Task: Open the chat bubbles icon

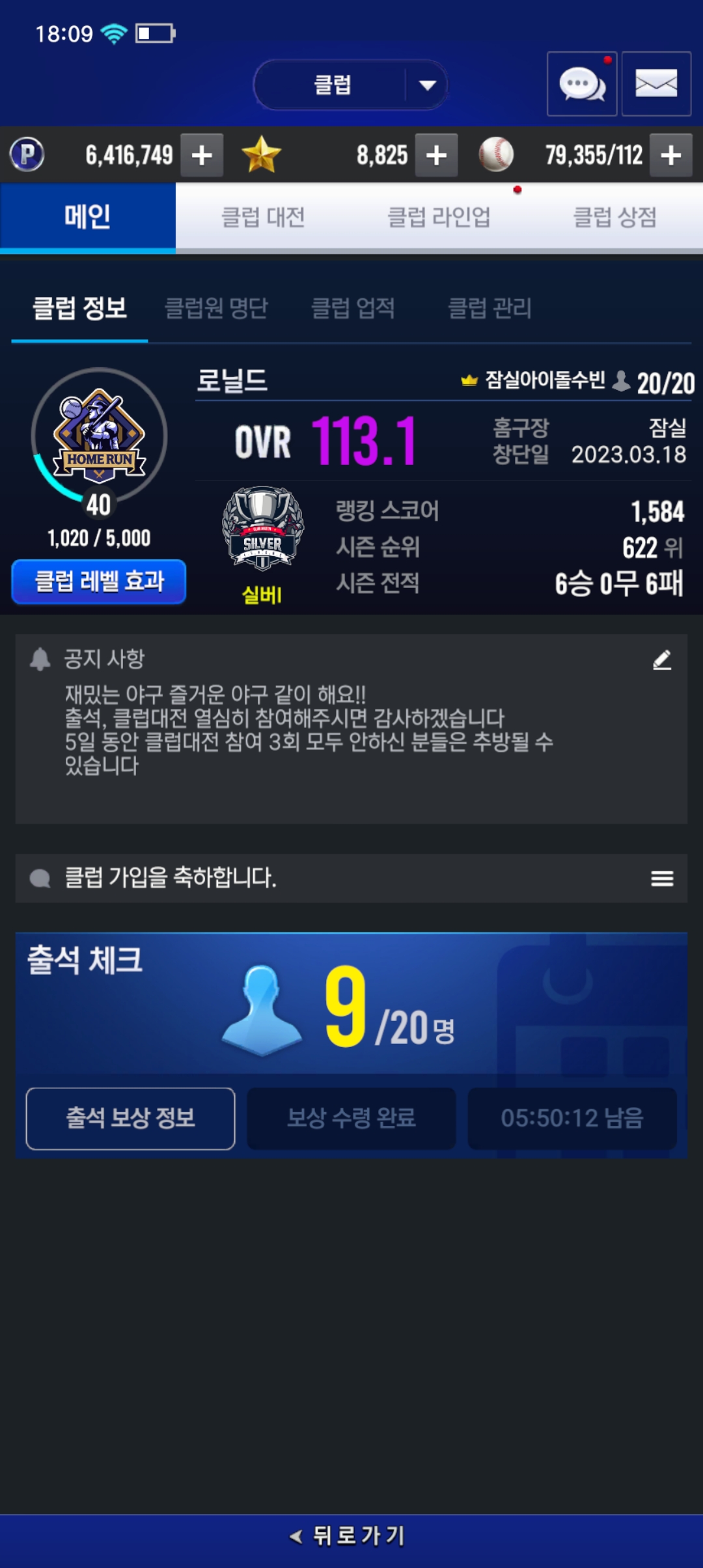Action: point(582,84)
